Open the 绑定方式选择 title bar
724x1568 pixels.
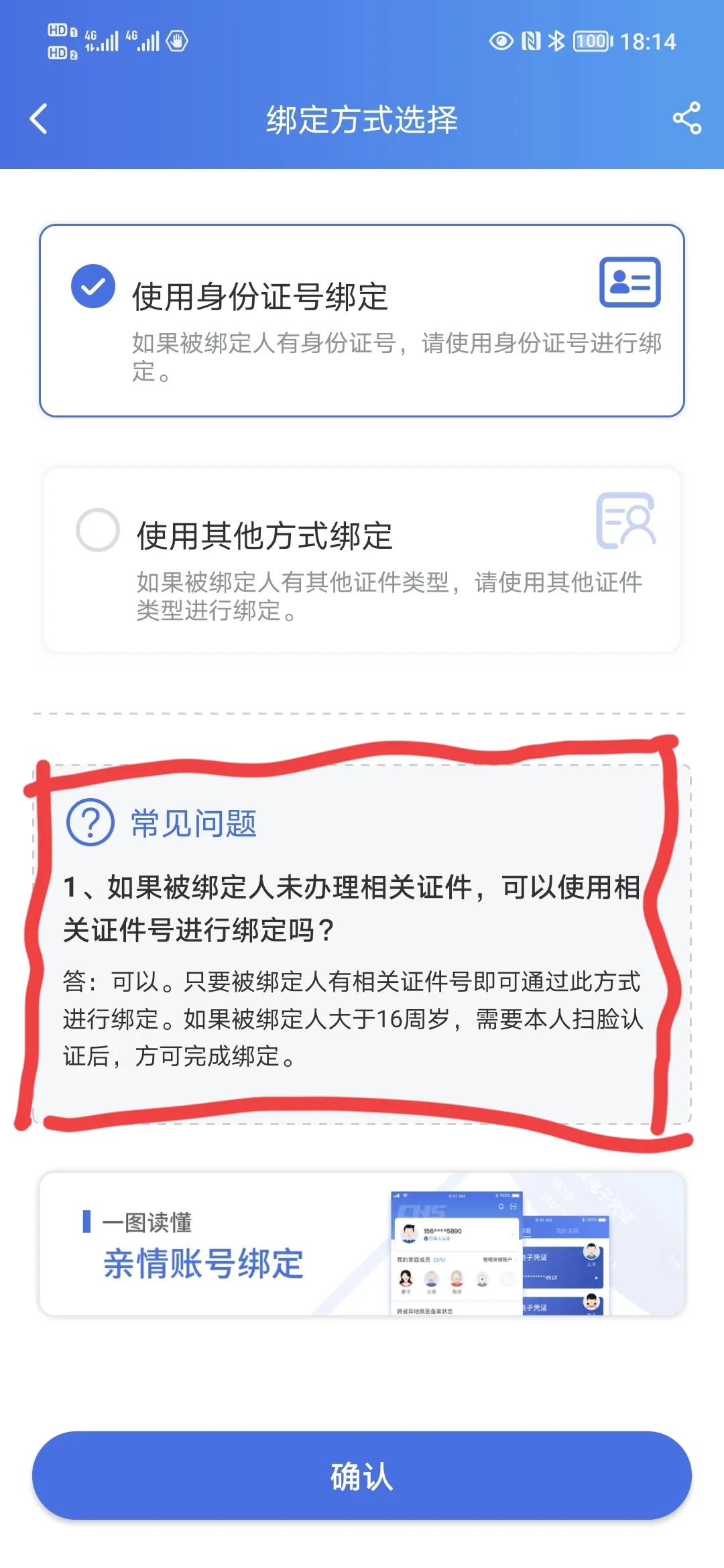click(362, 119)
